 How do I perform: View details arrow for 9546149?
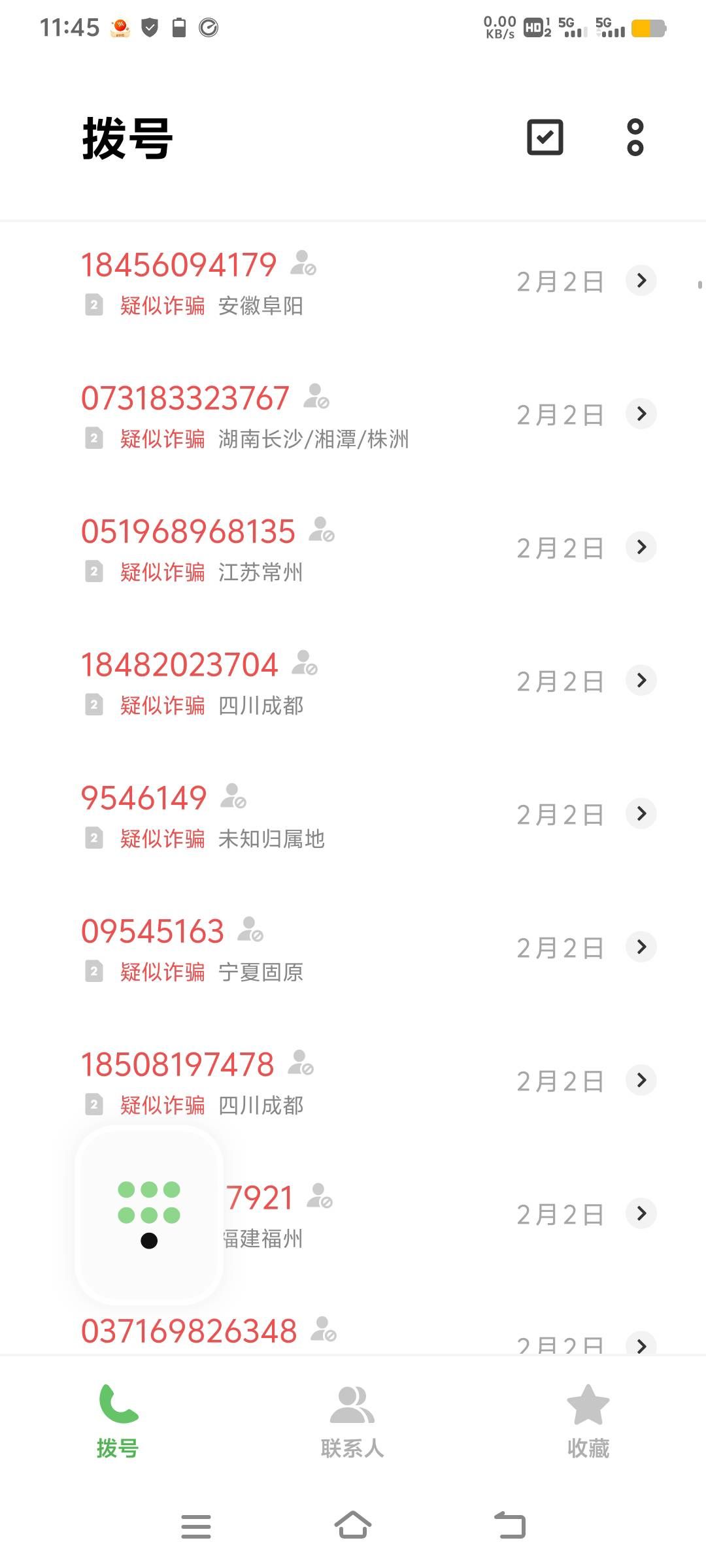coord(641,813)
